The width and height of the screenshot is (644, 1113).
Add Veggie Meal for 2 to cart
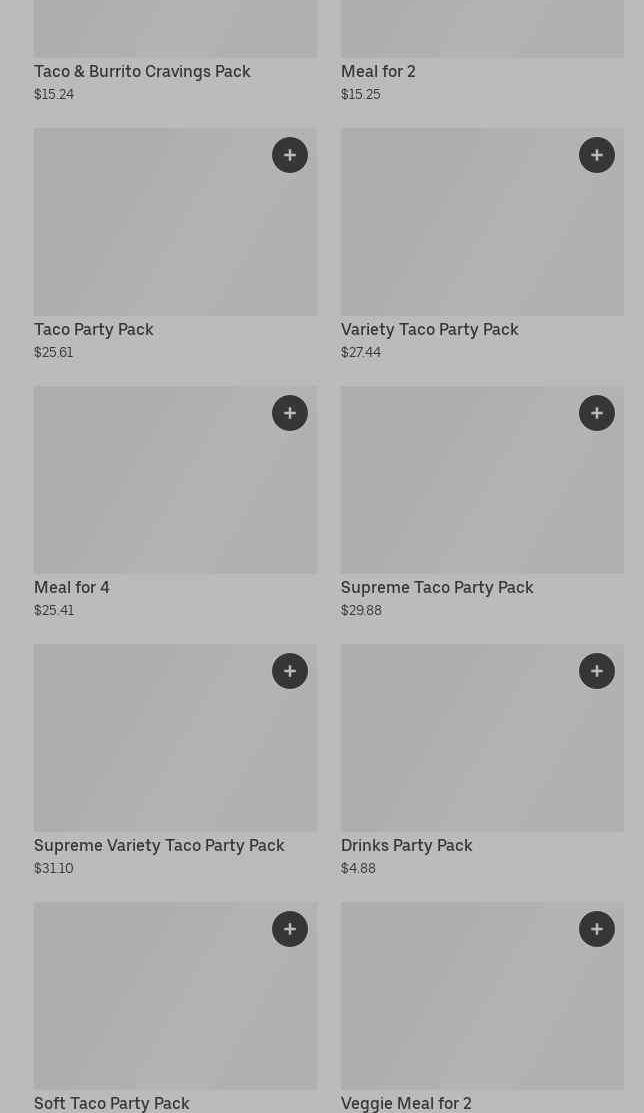coord(597,929)
